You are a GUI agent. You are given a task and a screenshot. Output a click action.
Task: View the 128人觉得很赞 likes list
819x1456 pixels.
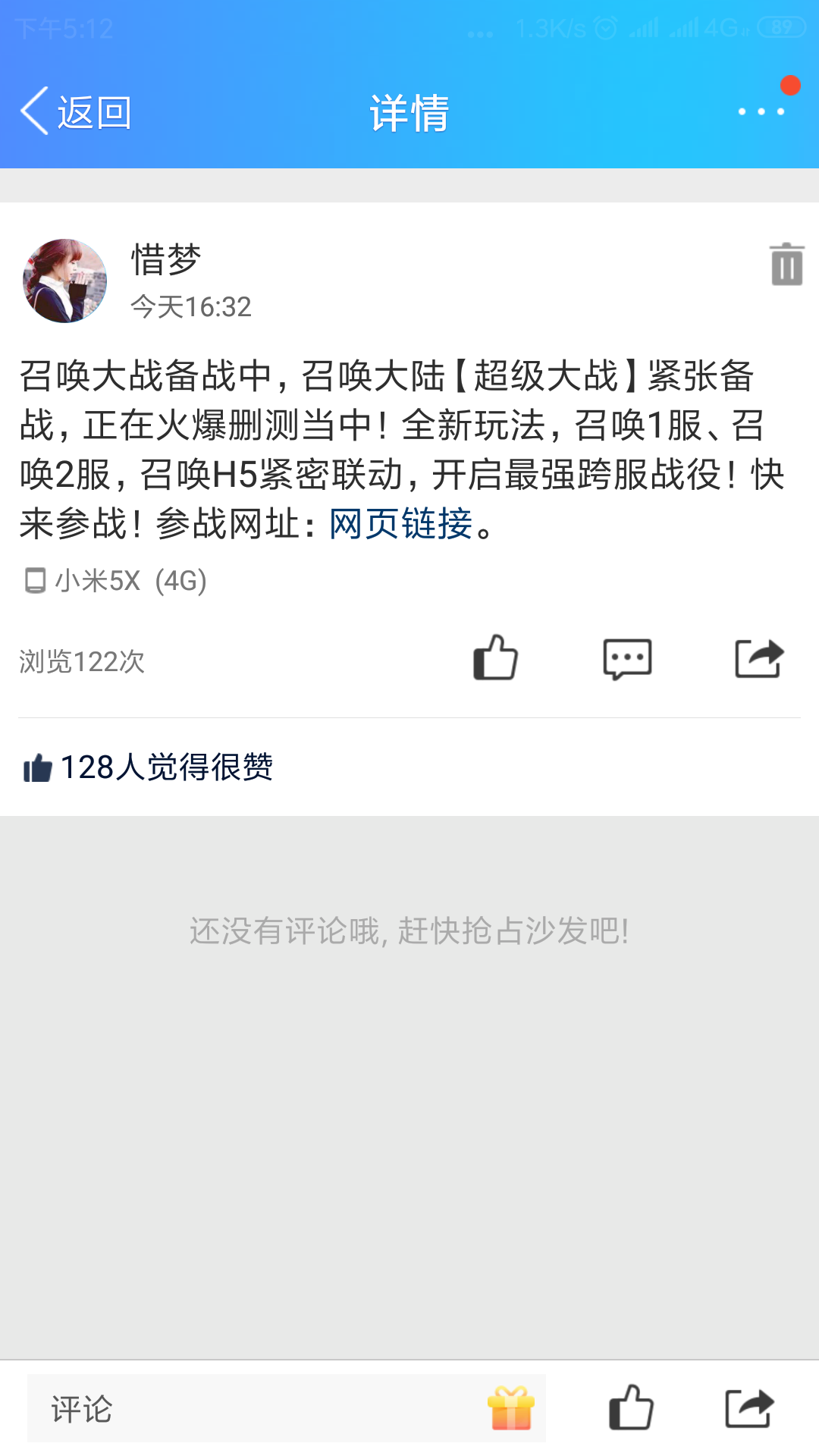pos(148,767)
